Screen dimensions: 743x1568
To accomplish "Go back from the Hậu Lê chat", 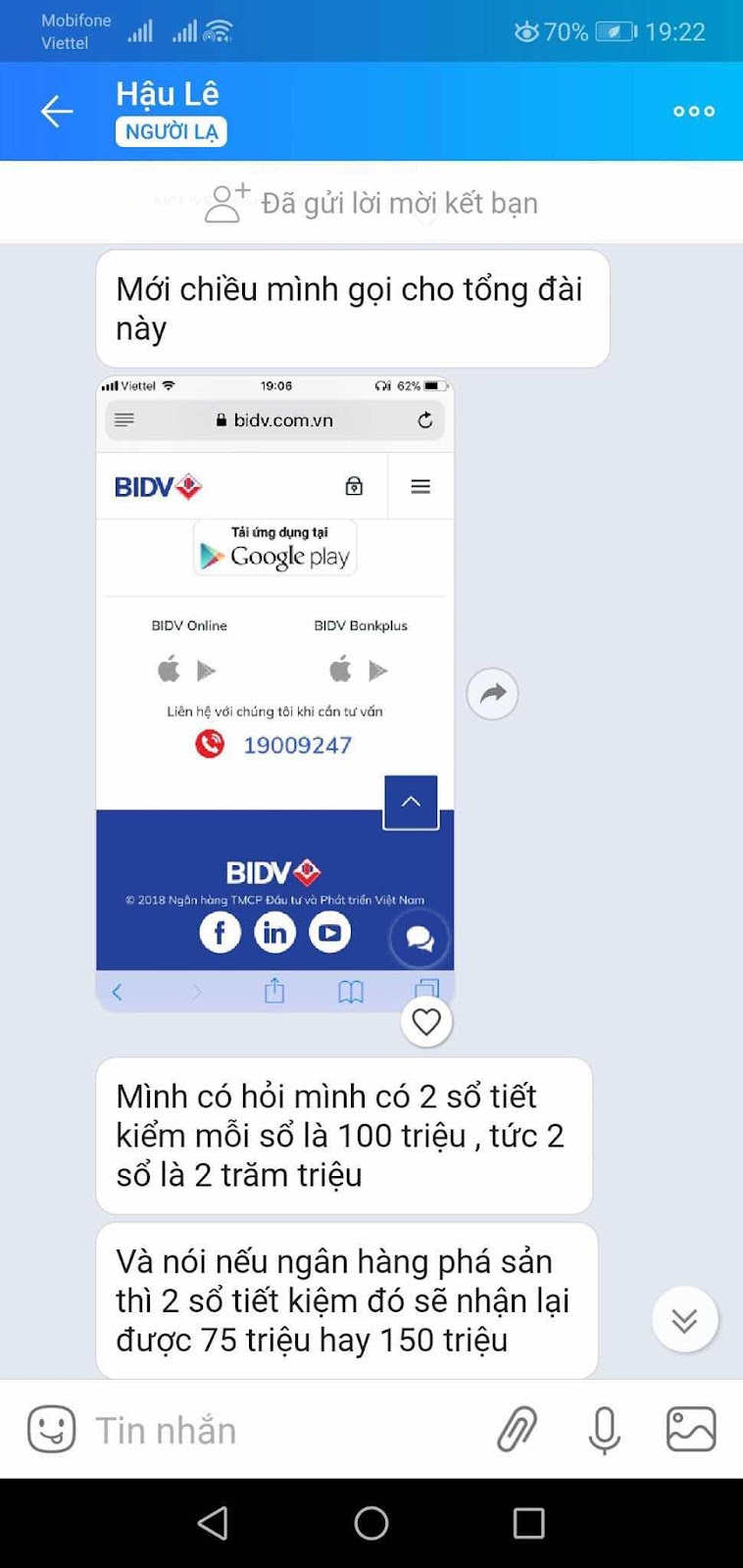I will (x=57, y=112).
